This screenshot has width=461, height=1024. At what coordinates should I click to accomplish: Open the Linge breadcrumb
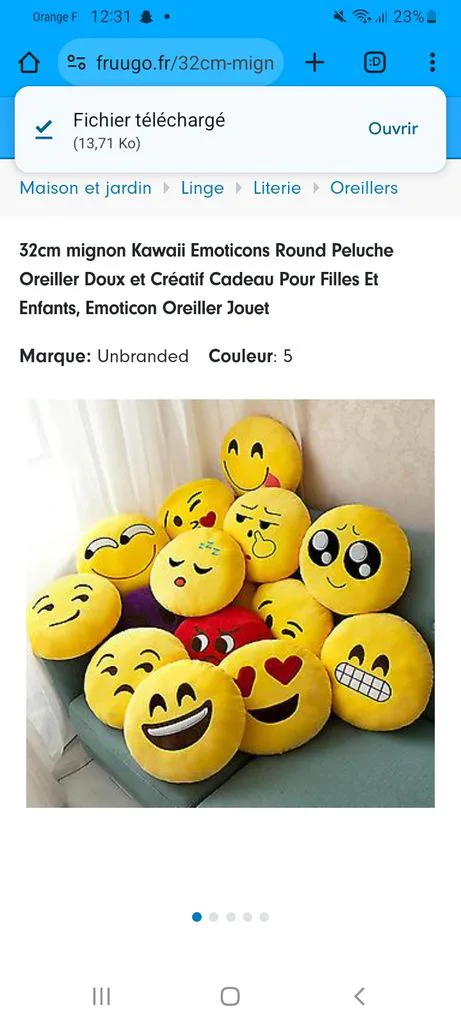click(202, 188)
